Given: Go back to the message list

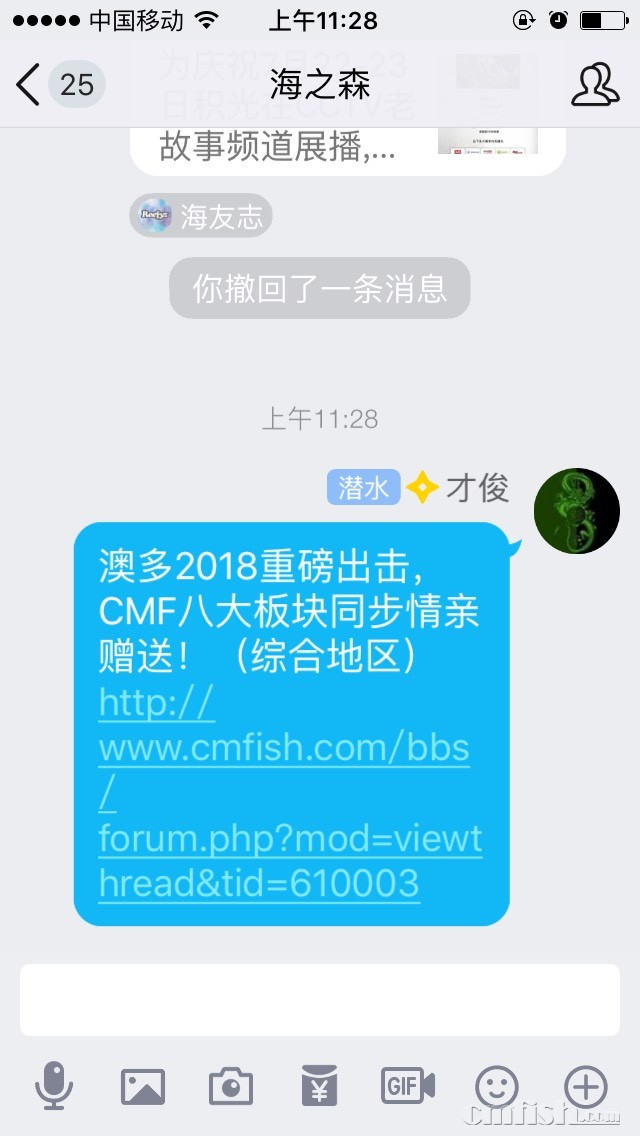Looking at the screenshot, I should (x=30, y=84).
